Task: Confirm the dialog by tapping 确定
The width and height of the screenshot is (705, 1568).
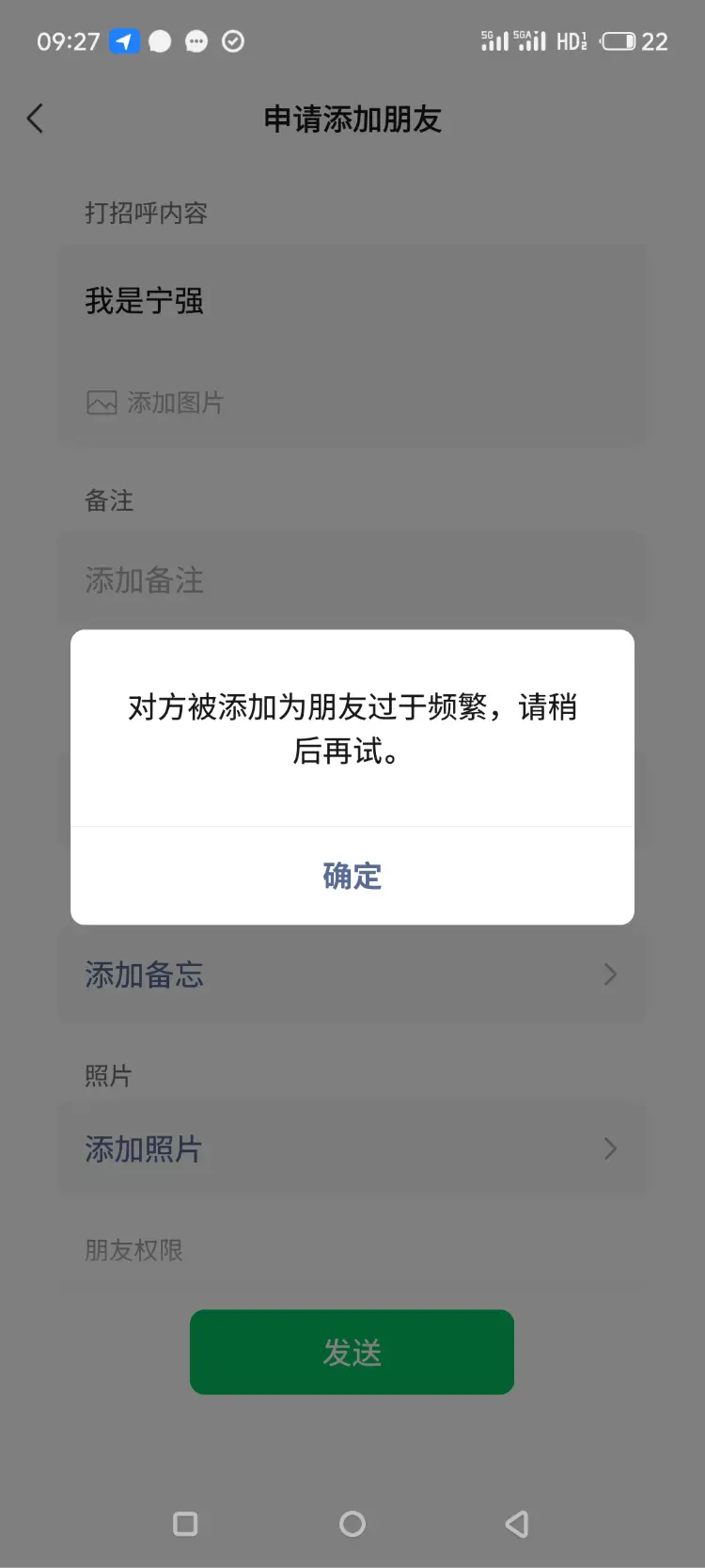Action: pos(352,876)
